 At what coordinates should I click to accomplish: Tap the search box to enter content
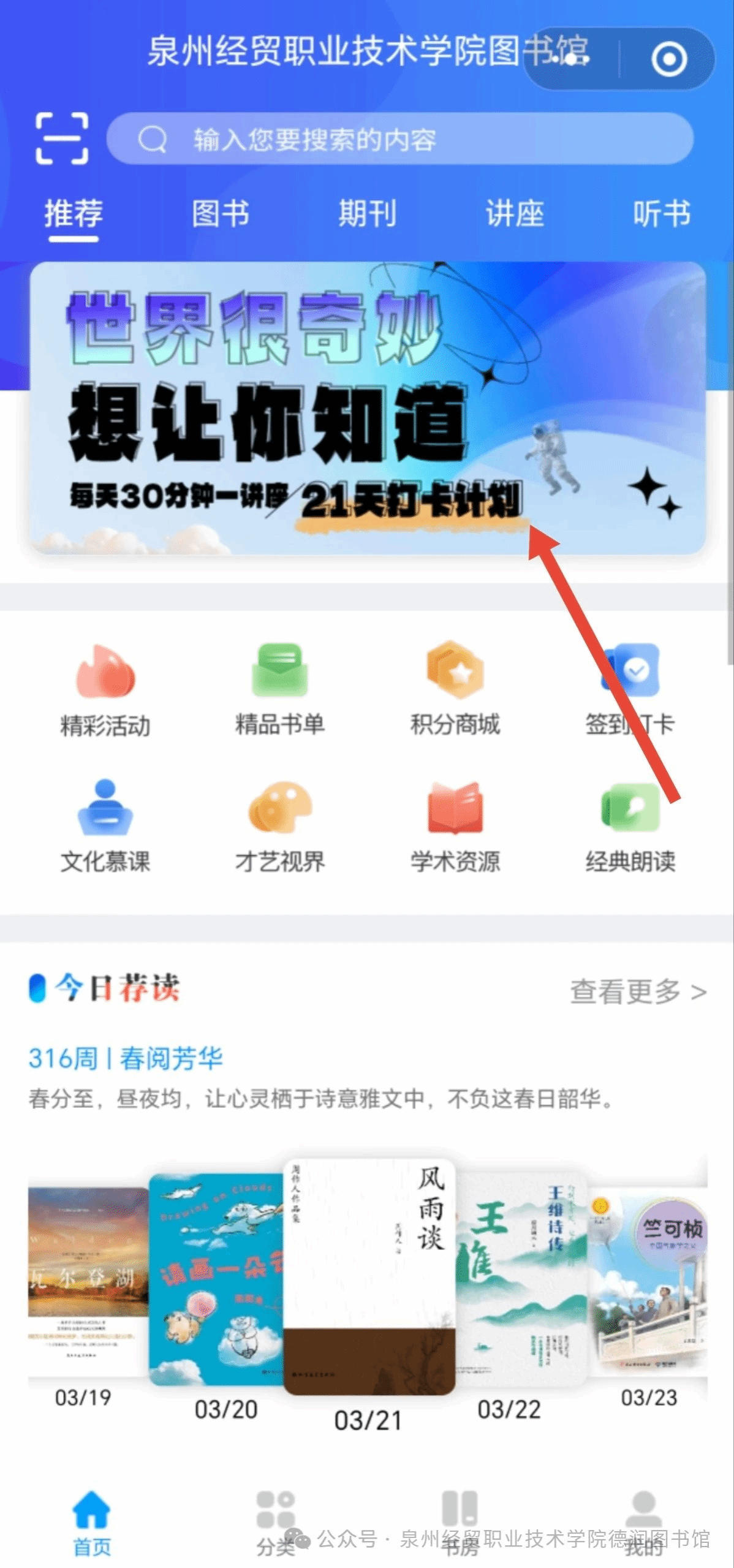pos(399,139)
